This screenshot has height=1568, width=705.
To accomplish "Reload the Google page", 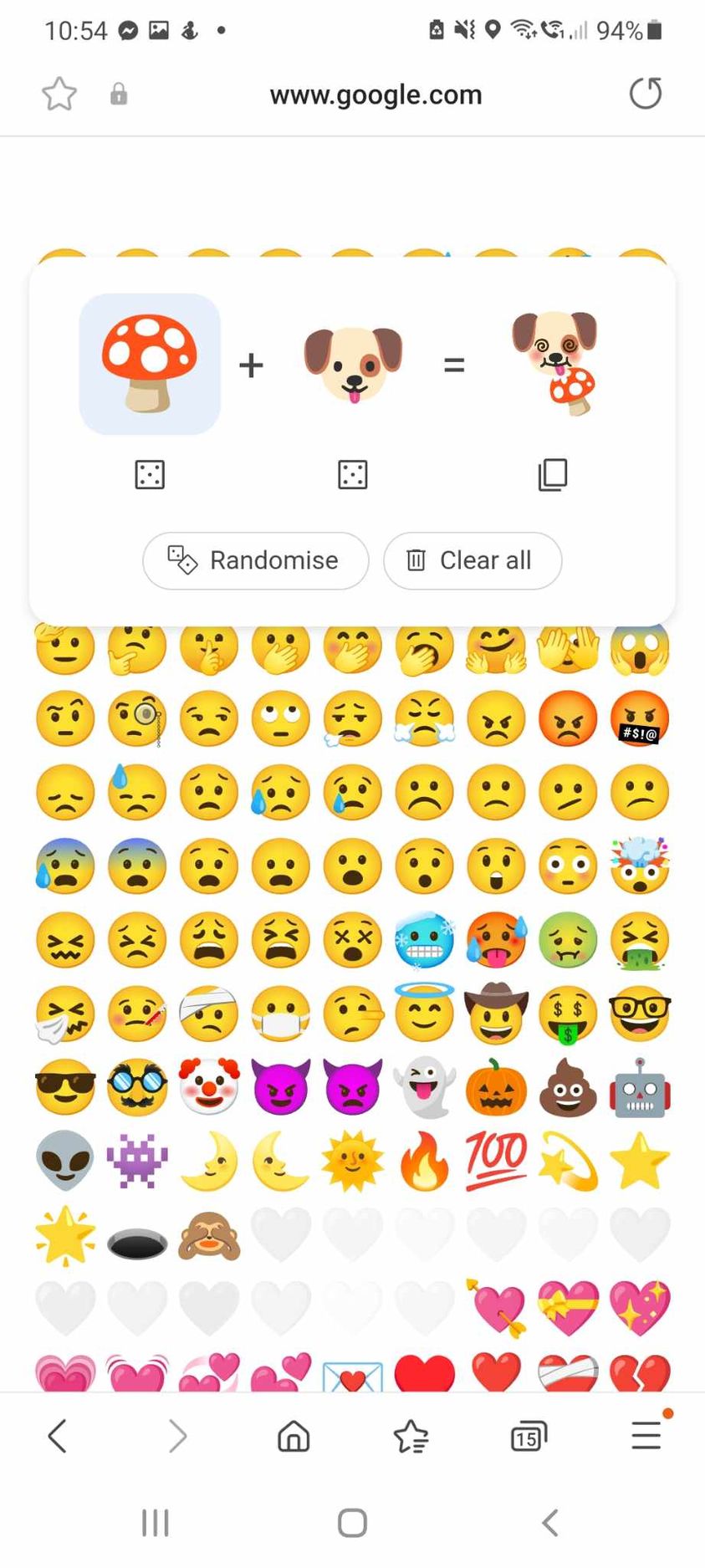I will 645,94.
